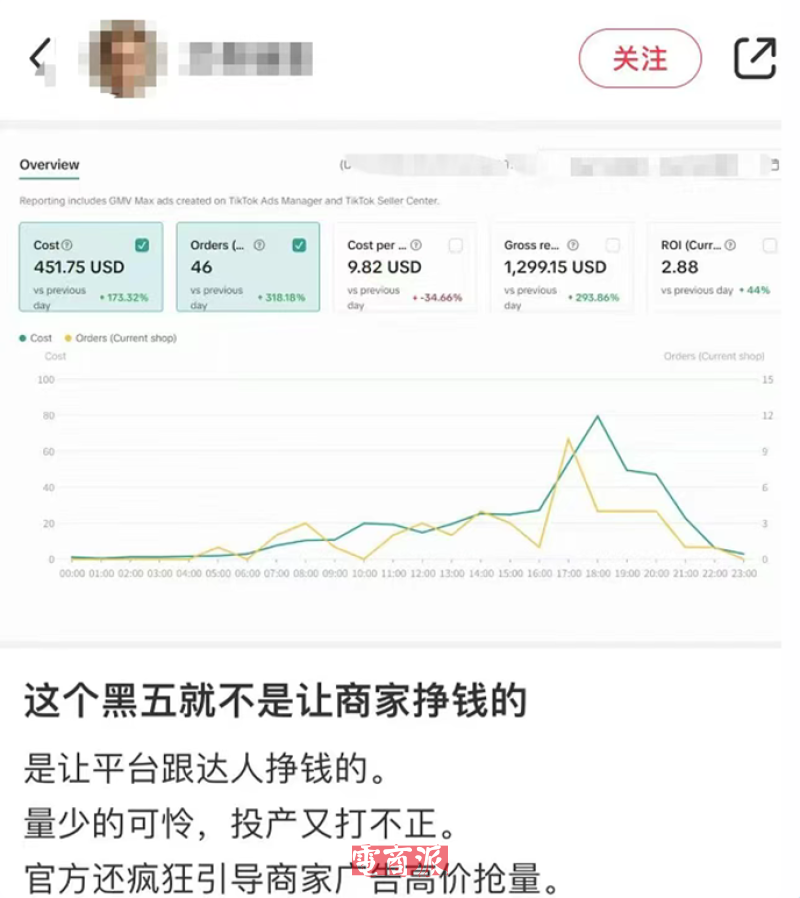Go back using the back arrow
This screenshot has width=800, height=898.
[x=39, y=57]
